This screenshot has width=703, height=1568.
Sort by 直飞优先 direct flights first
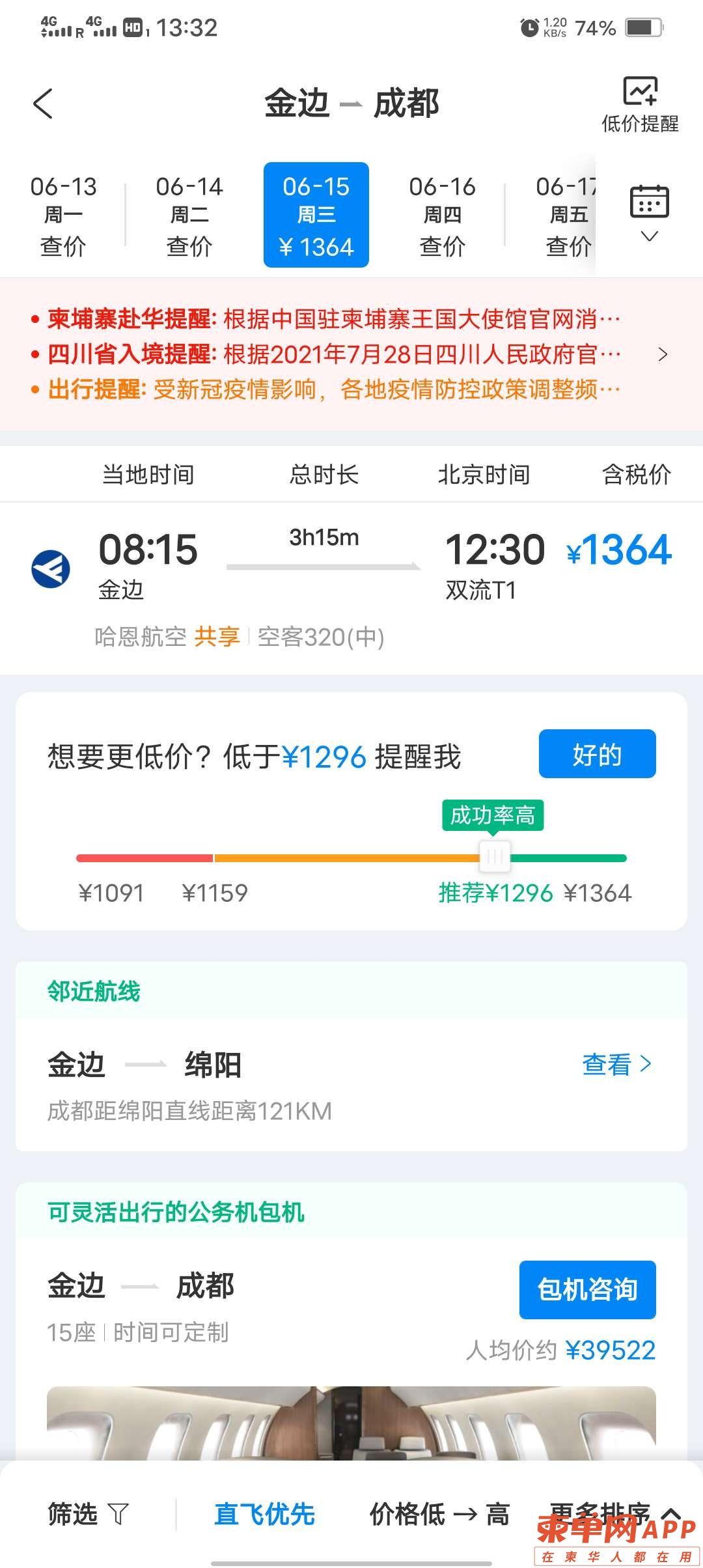click(264, 1515)
